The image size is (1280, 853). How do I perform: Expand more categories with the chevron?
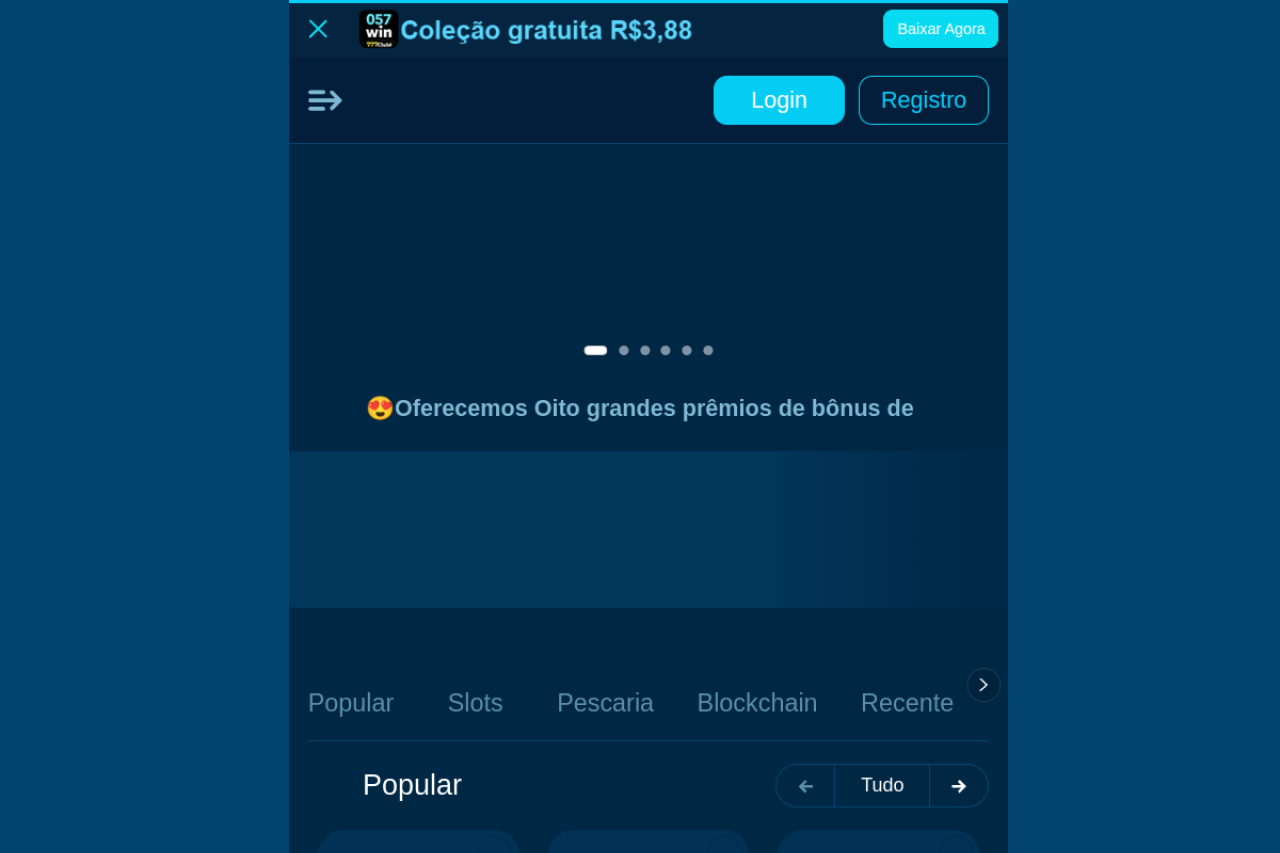pyautogui.click(x=983, y=685)
